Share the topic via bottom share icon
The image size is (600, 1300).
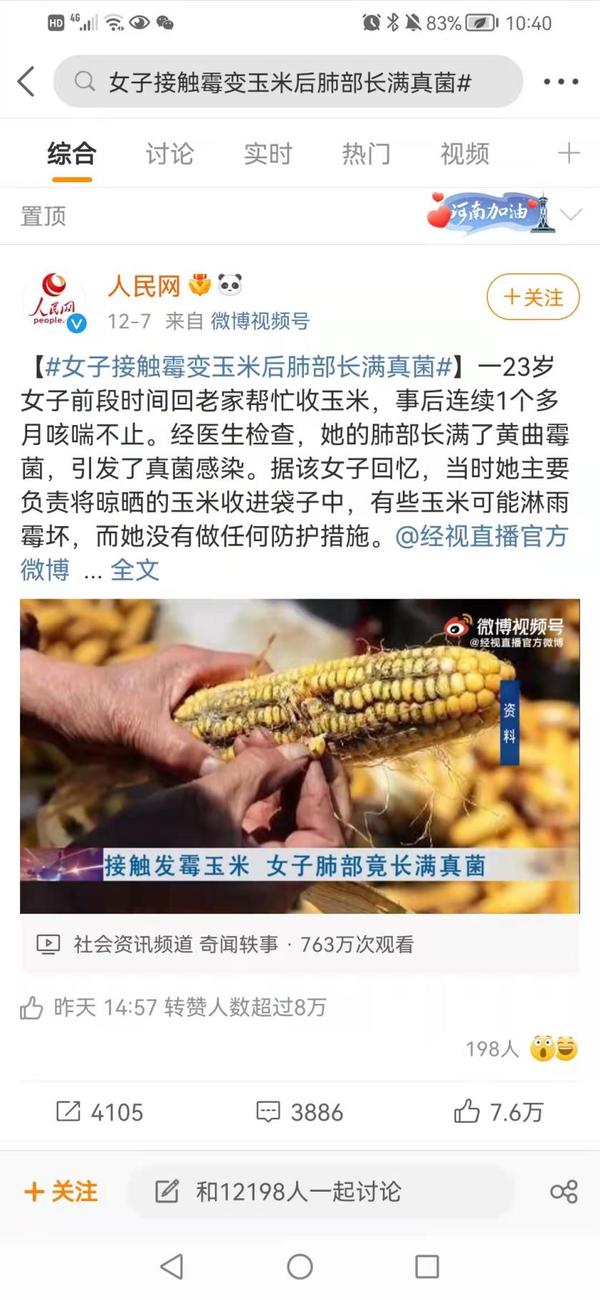(564, 1191)
